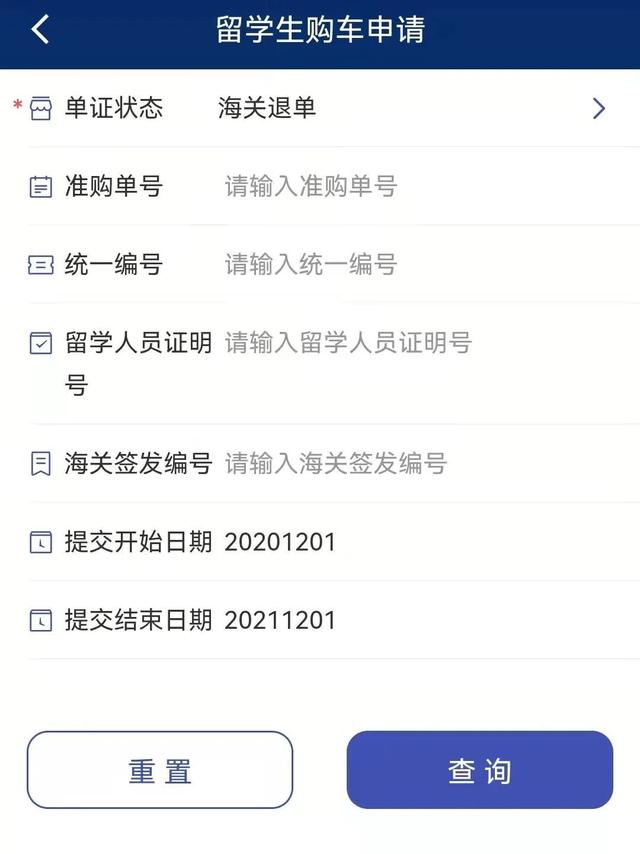Go back using the top-left arrow
This screenshot has height=854, width=640.
[x=40, y=29]
